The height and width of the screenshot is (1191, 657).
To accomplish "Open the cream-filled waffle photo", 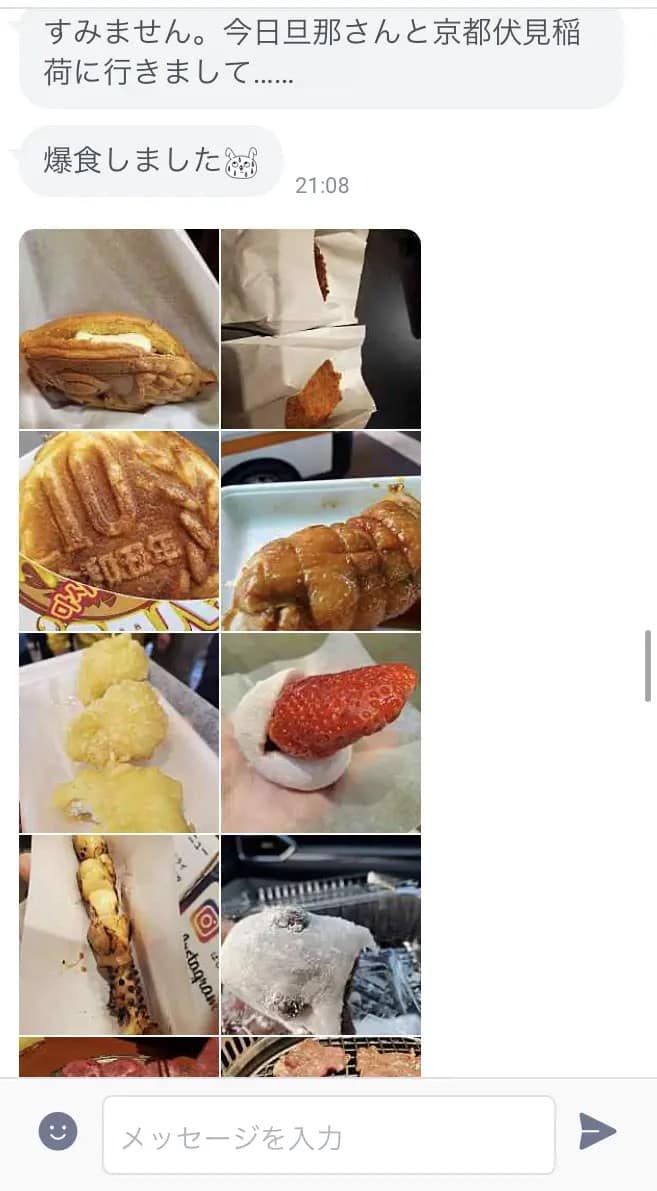I will pos(119,329).
